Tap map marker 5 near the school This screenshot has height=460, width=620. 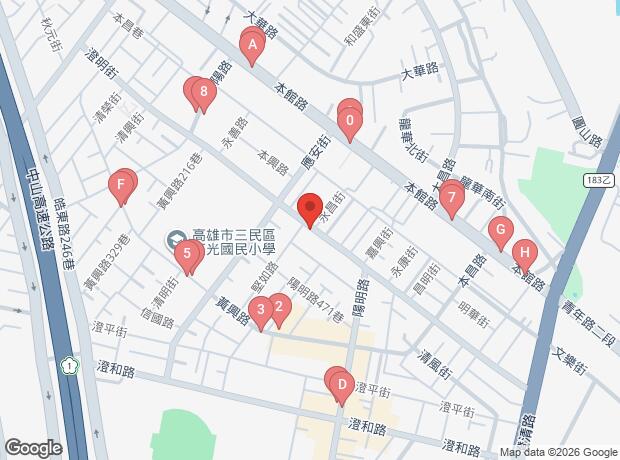(187, 255)
